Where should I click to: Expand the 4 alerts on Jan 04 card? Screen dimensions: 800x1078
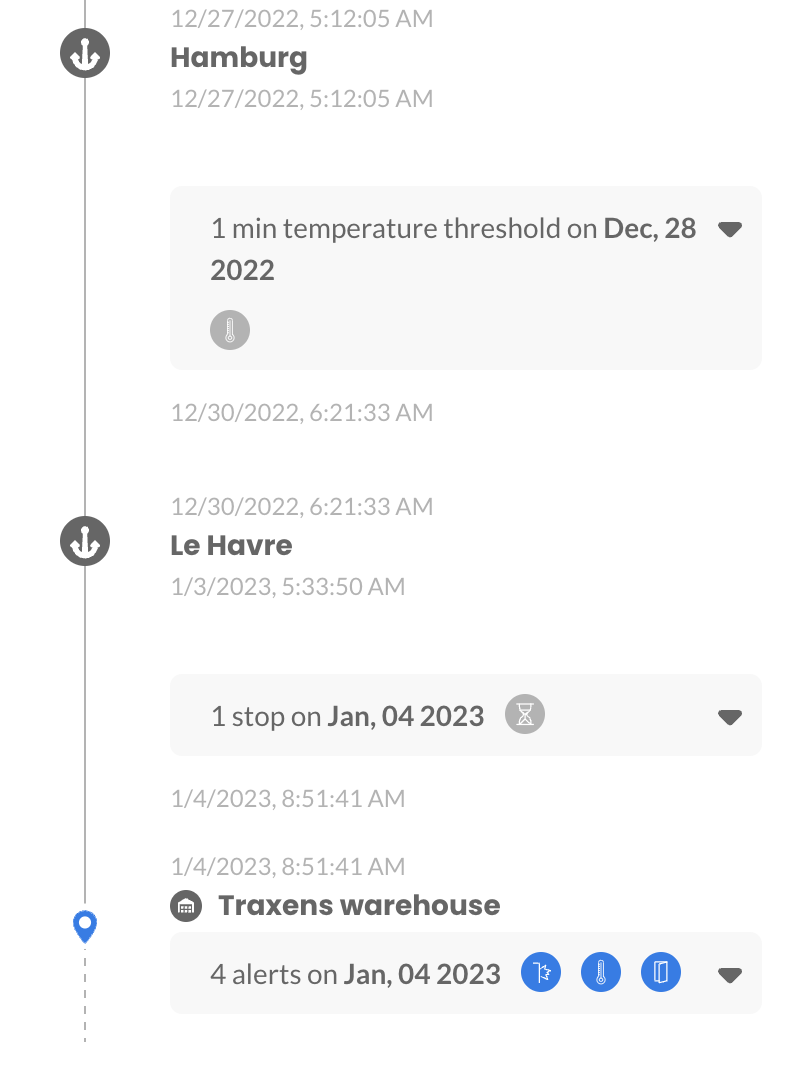tap(730, 974)
